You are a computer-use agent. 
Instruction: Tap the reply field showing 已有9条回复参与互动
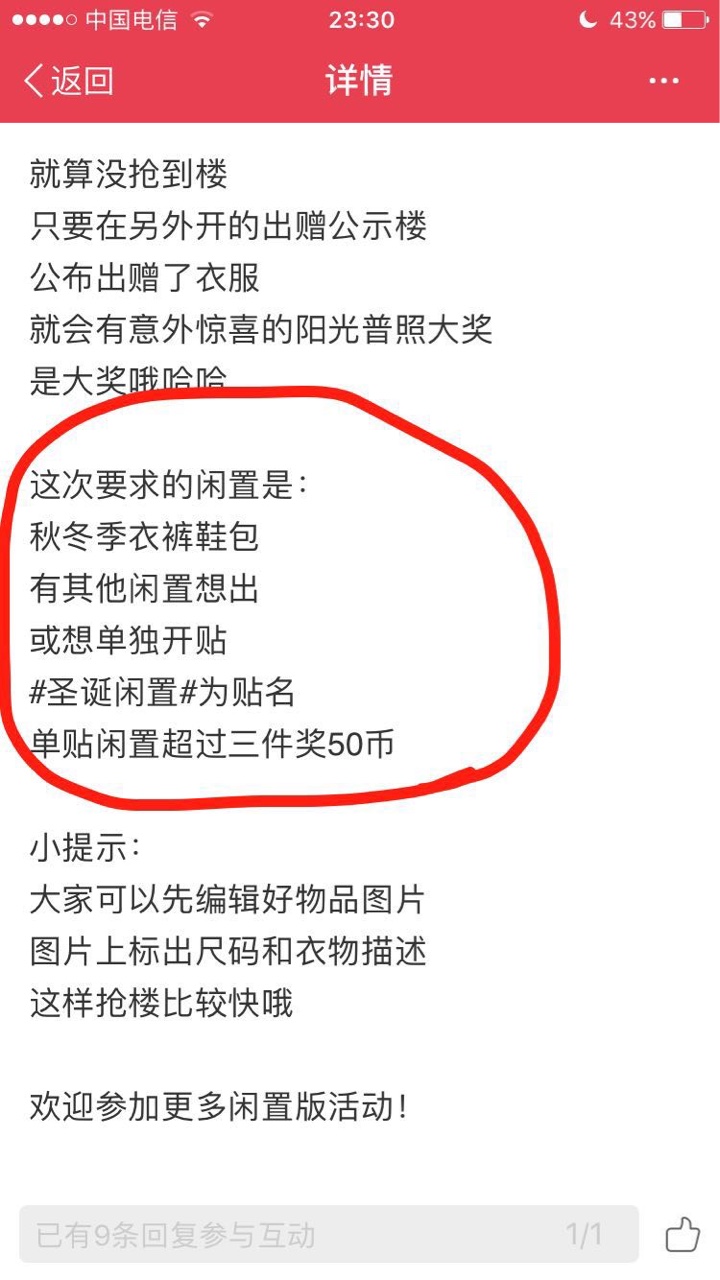pos(329,1234)
